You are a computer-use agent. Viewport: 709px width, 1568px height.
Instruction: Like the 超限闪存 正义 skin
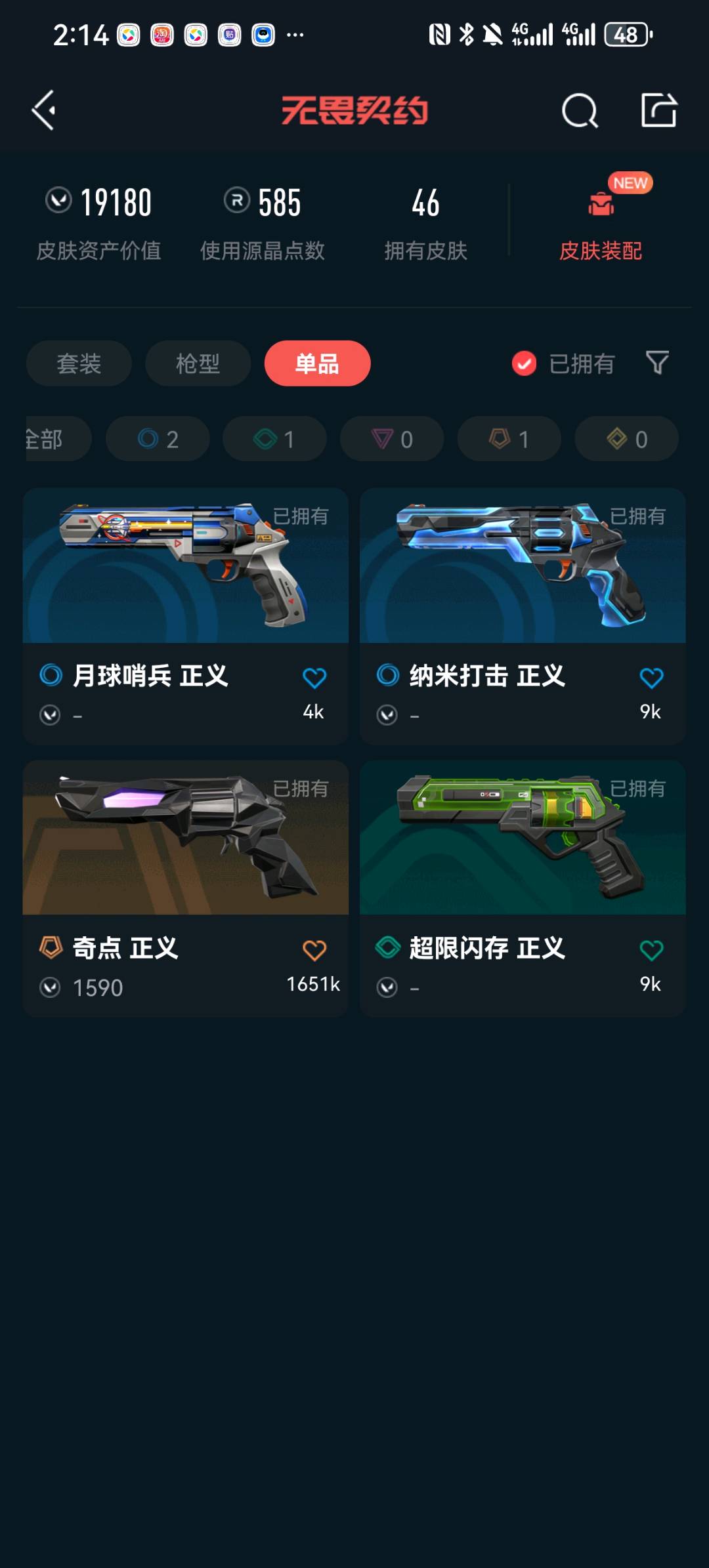[x=651, y=950]
